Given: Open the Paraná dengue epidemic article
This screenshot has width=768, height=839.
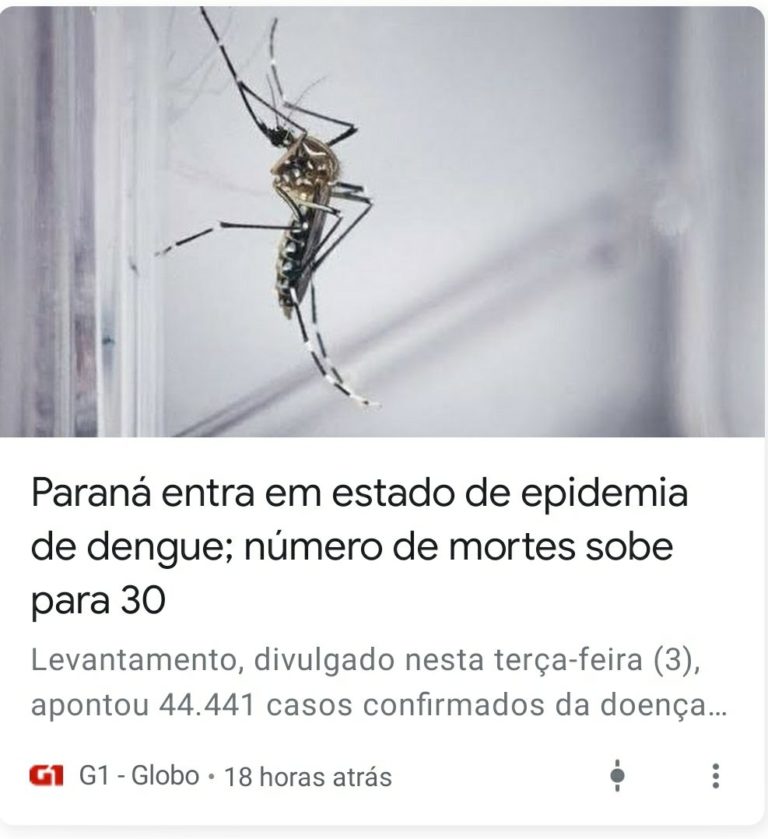Looking at the screenshot, I should [x=360, y=548].
